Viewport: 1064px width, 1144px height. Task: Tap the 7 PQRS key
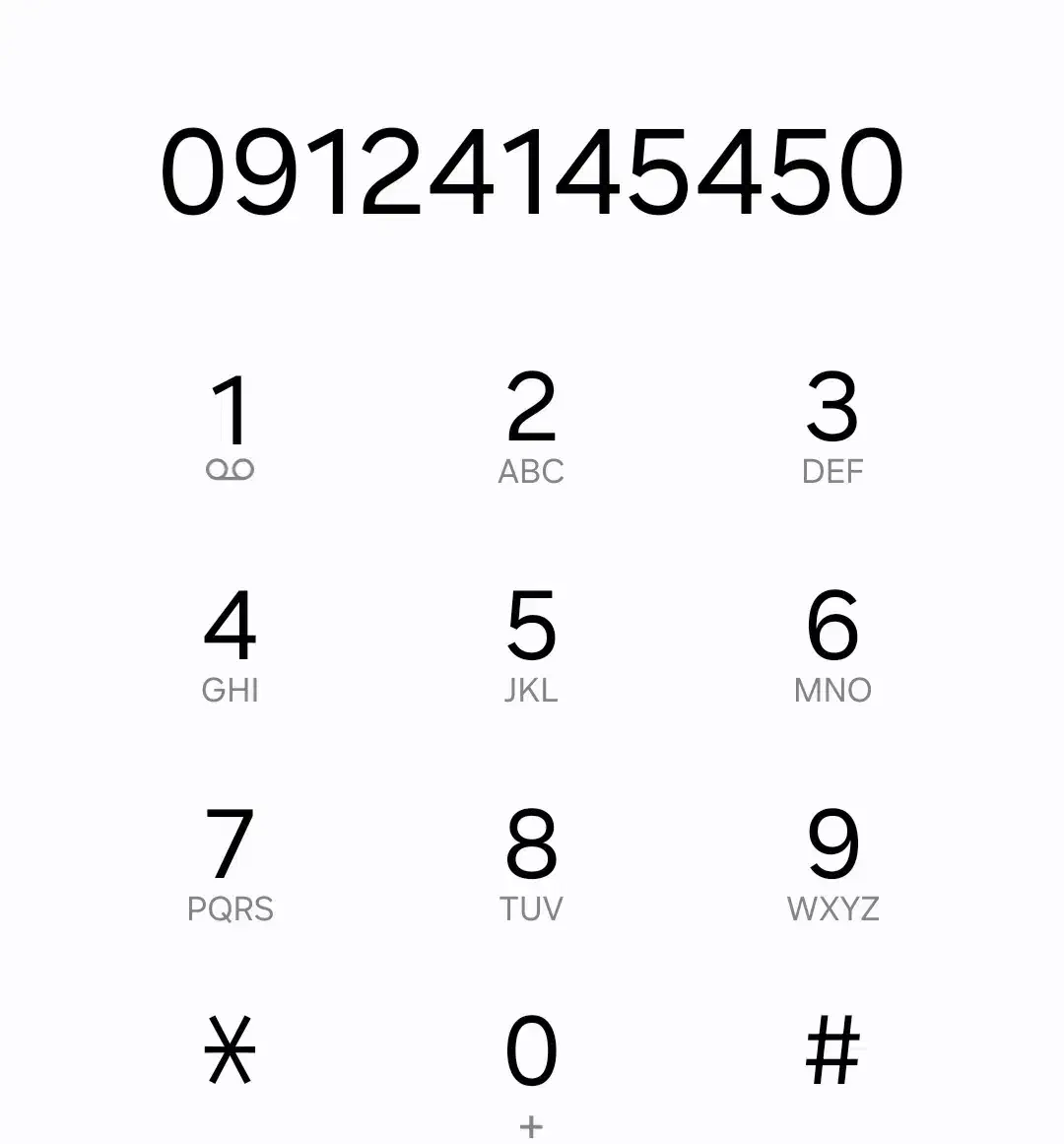click(x=231, y=861)
